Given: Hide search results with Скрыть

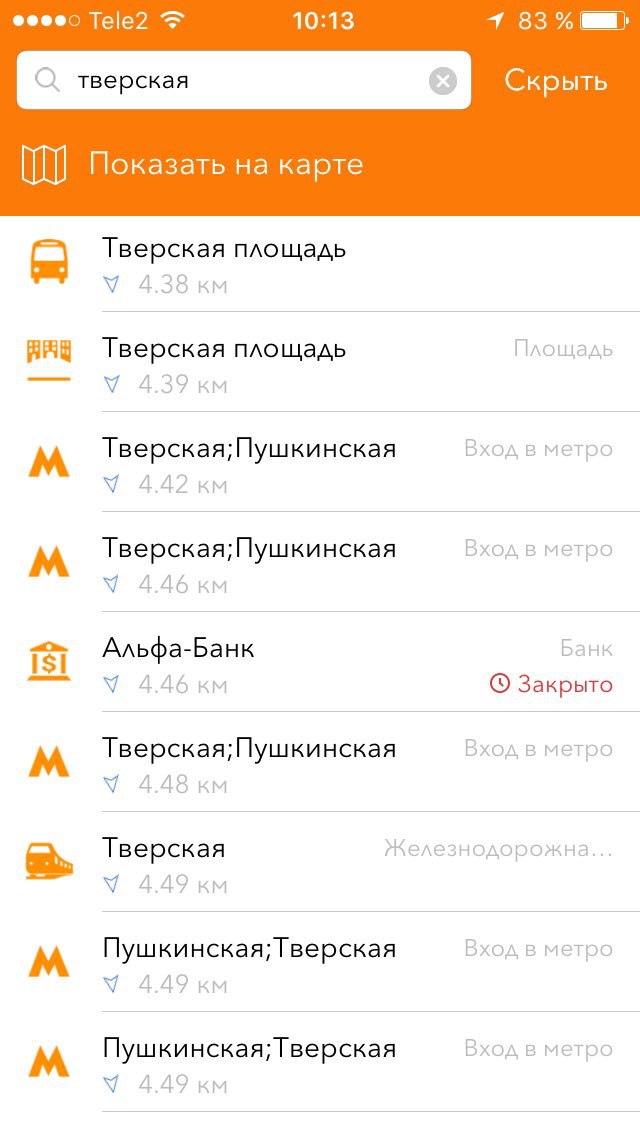Looking at the screenshot, I should 556,80.
